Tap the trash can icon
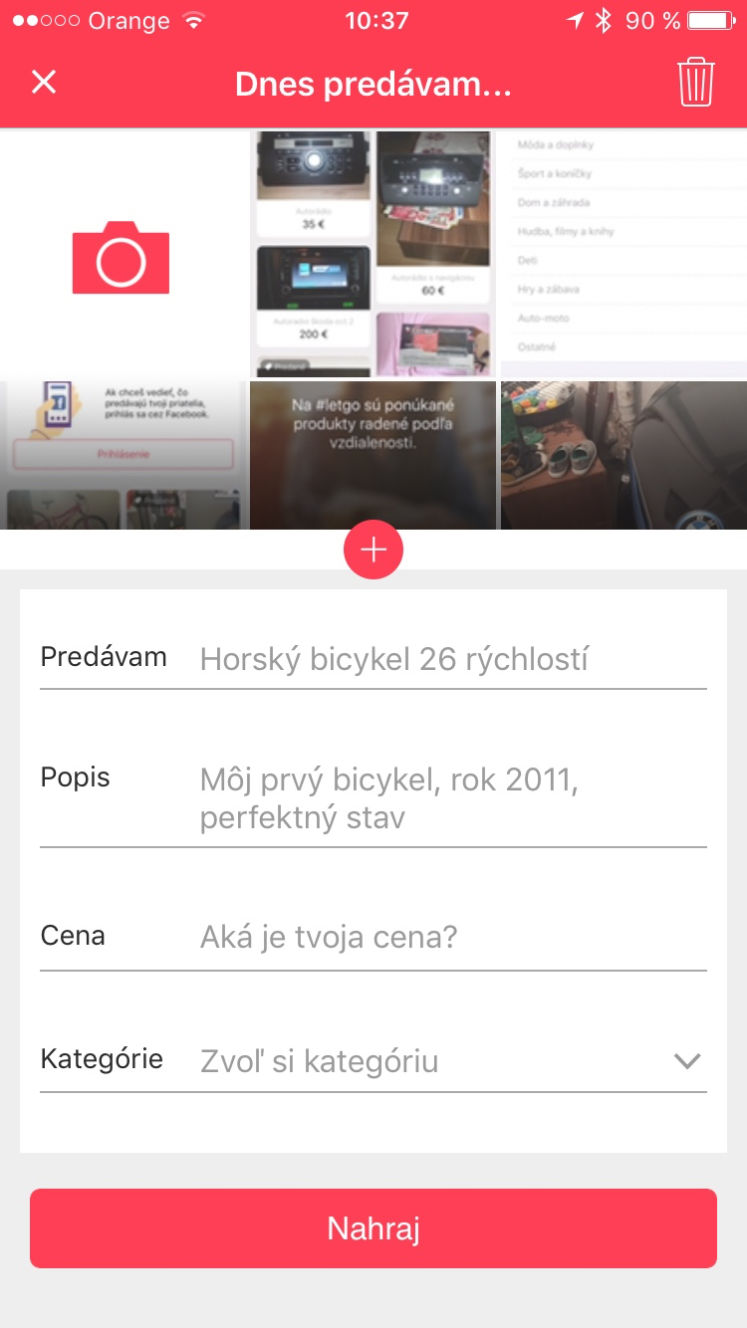Viewport: 747px width, 1328px height. point(695,82)
